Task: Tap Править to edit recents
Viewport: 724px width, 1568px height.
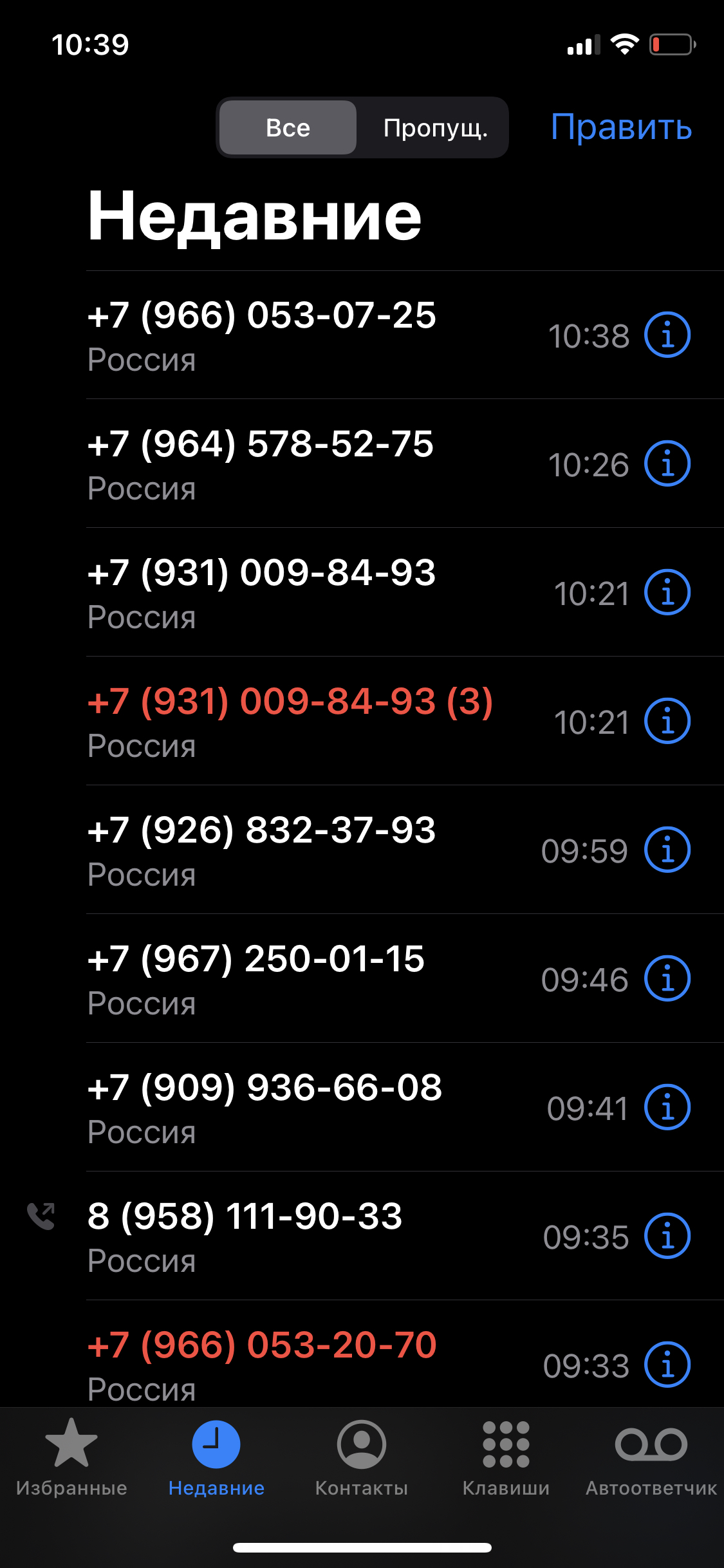Action: point(621,127)
